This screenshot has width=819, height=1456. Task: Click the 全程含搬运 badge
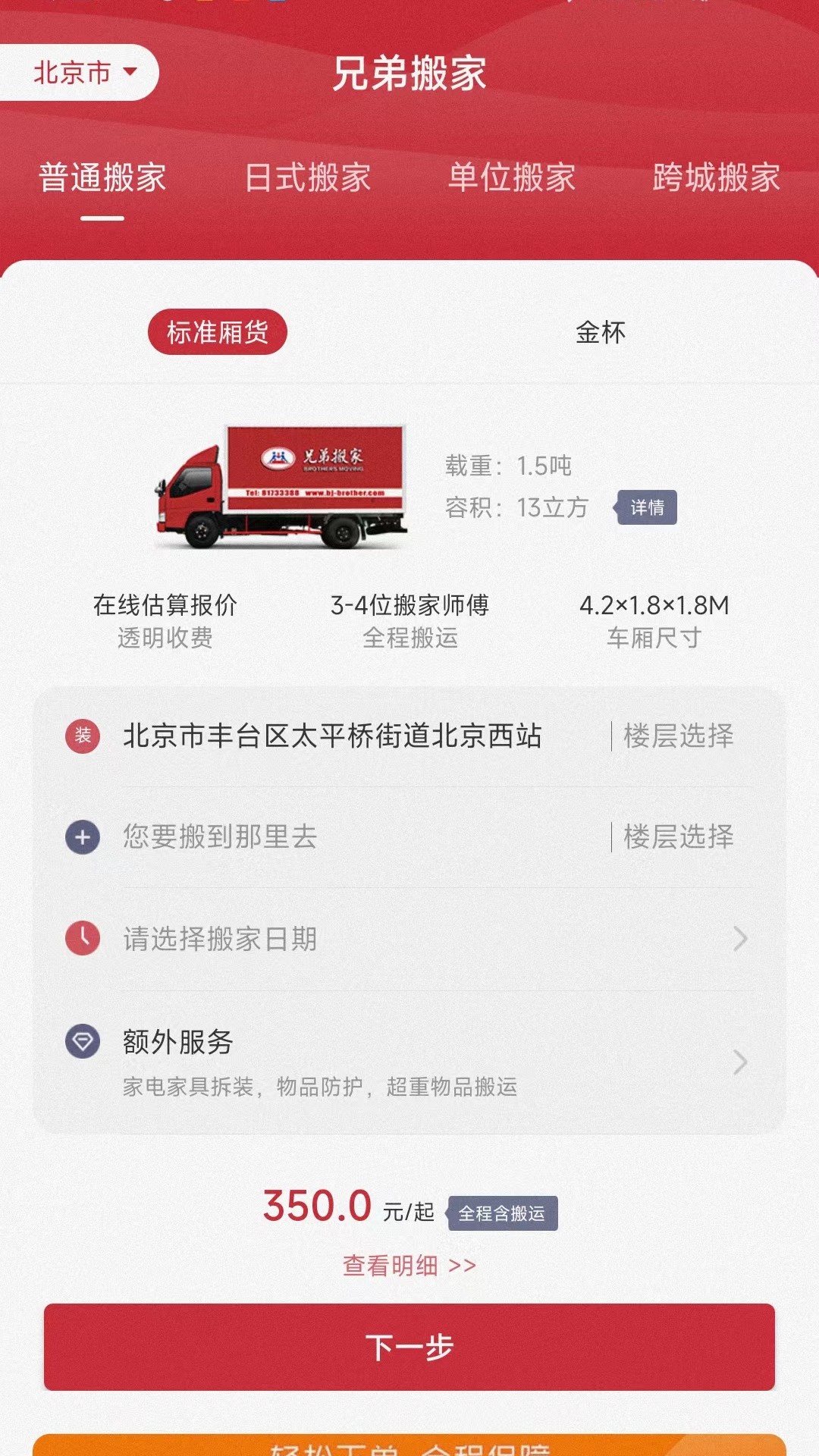click(503, 1209)
